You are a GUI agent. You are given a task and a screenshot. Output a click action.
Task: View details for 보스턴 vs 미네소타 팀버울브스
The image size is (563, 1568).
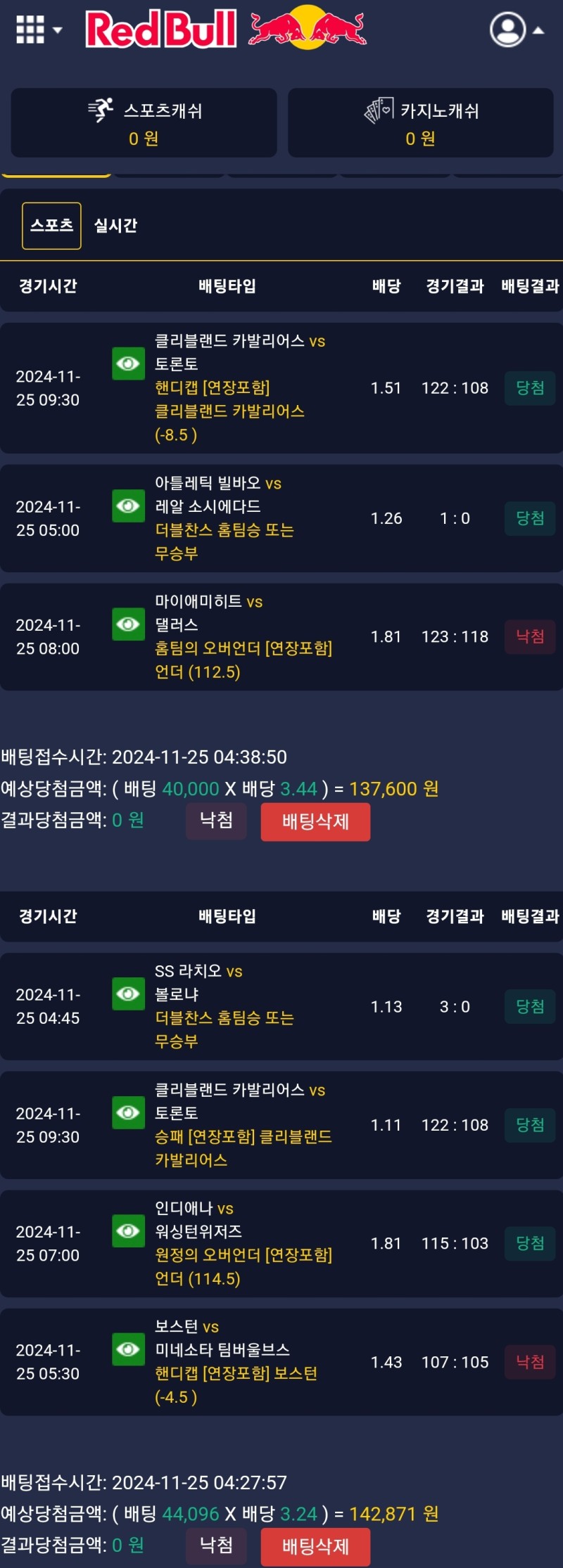coord(128,1349)
